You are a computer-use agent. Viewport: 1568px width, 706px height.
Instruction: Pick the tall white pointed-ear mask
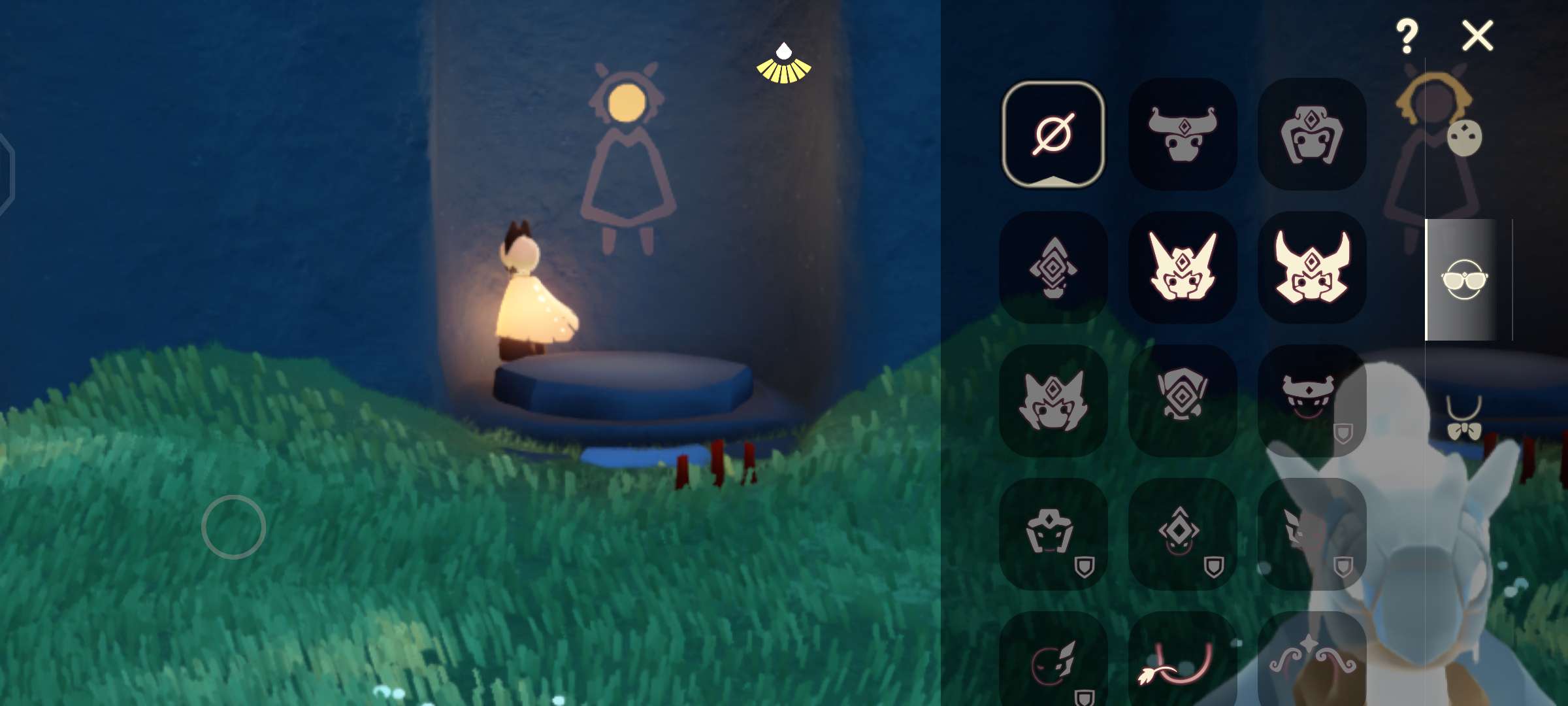point(1183,267)
